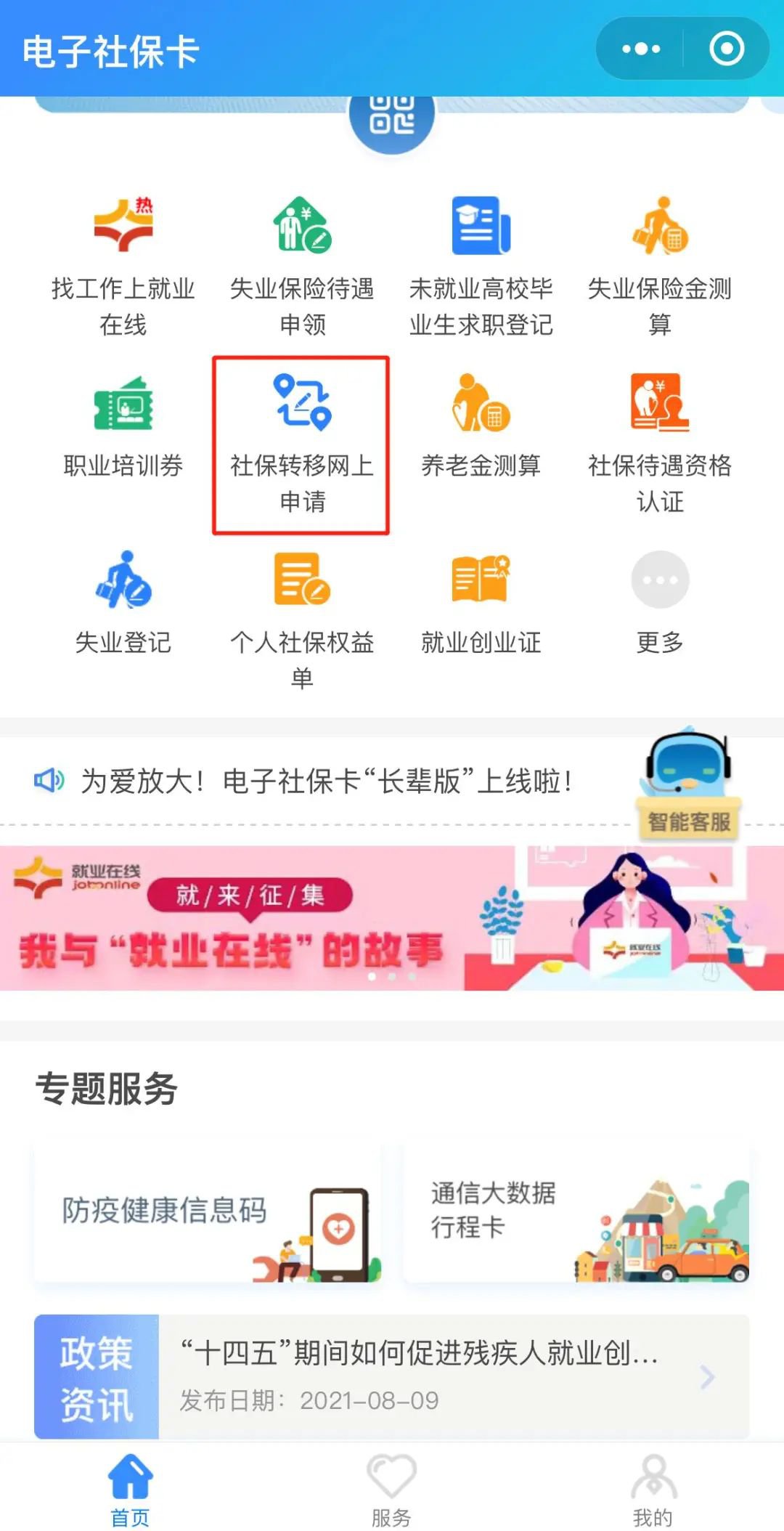This screenshot has width=784, height=1531.
Task: Tap 社保转移网上申请
Action: (x=302, y=444)
